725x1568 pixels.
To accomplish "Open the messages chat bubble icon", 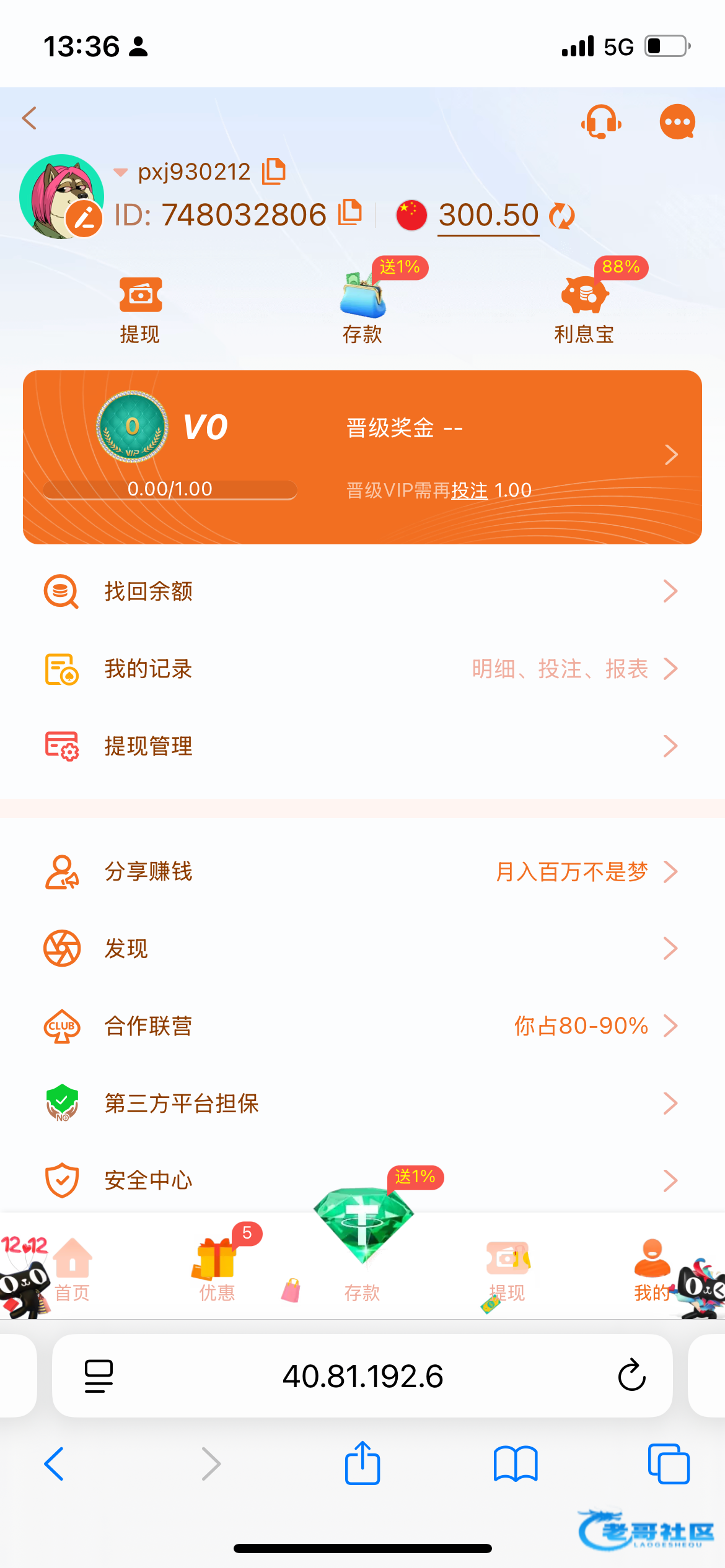I will click(x=677, y=121).
